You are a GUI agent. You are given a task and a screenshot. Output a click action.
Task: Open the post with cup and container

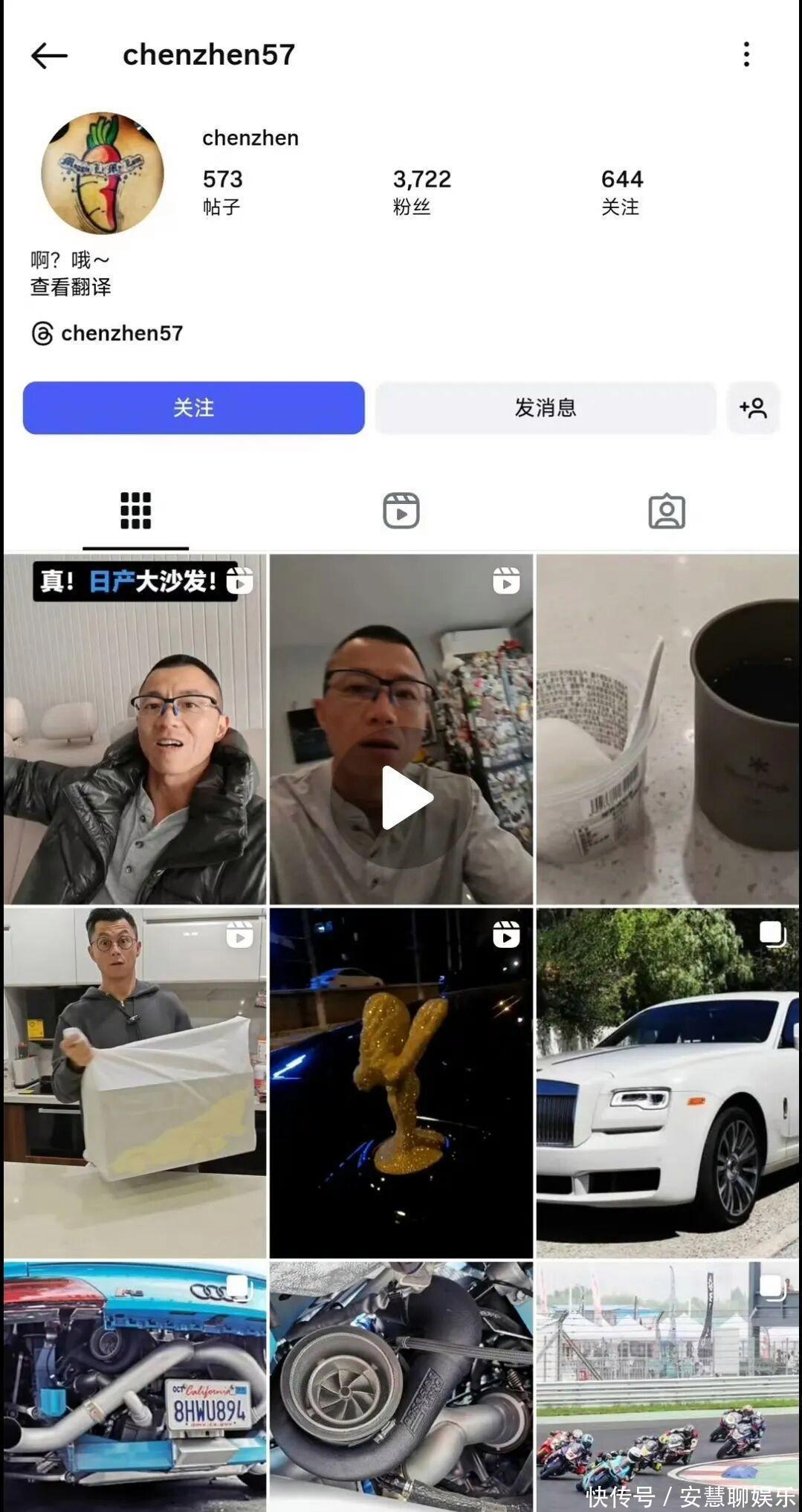[x=667, y=728]
